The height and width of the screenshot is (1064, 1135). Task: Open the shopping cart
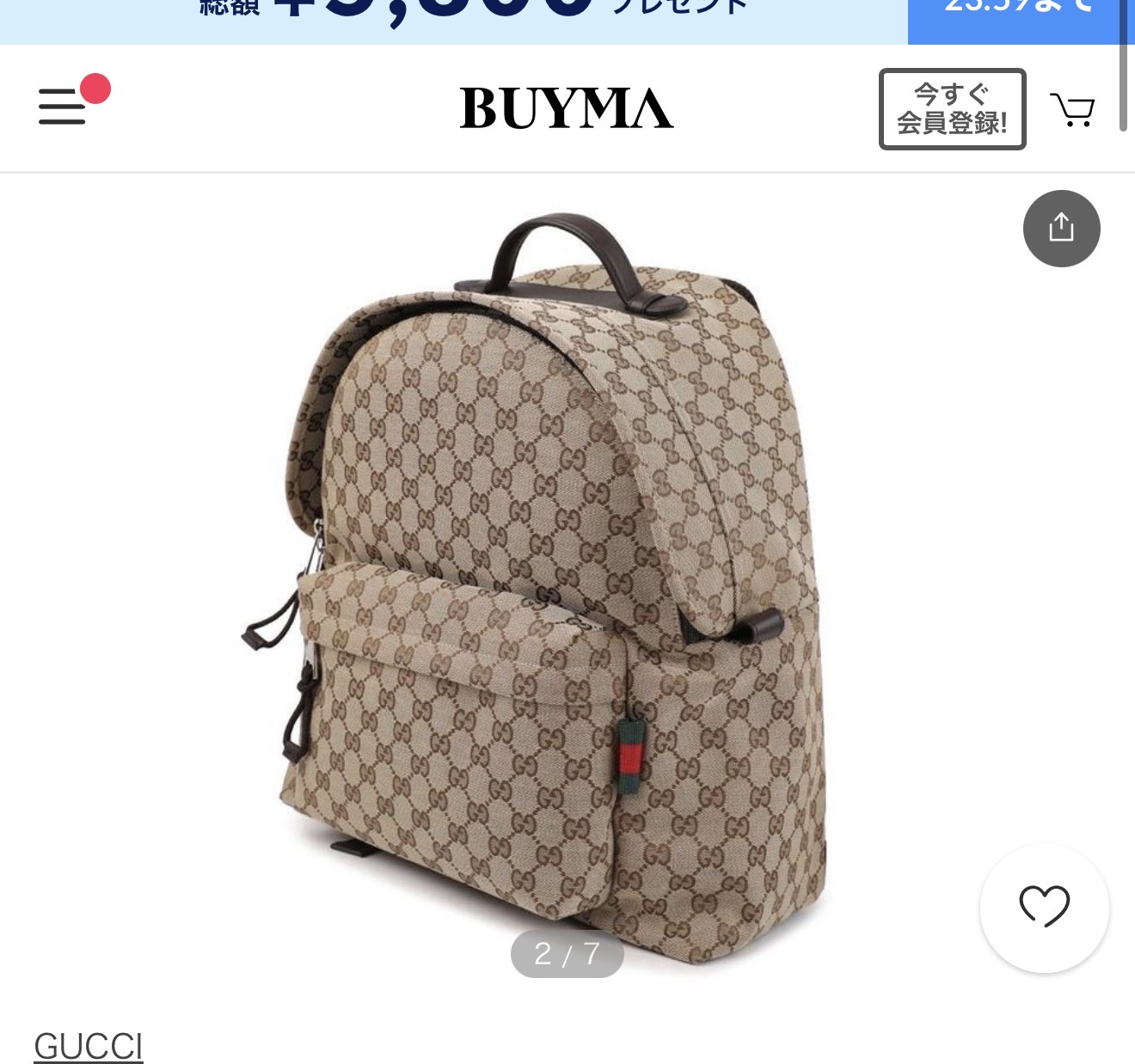(1072, 109)
